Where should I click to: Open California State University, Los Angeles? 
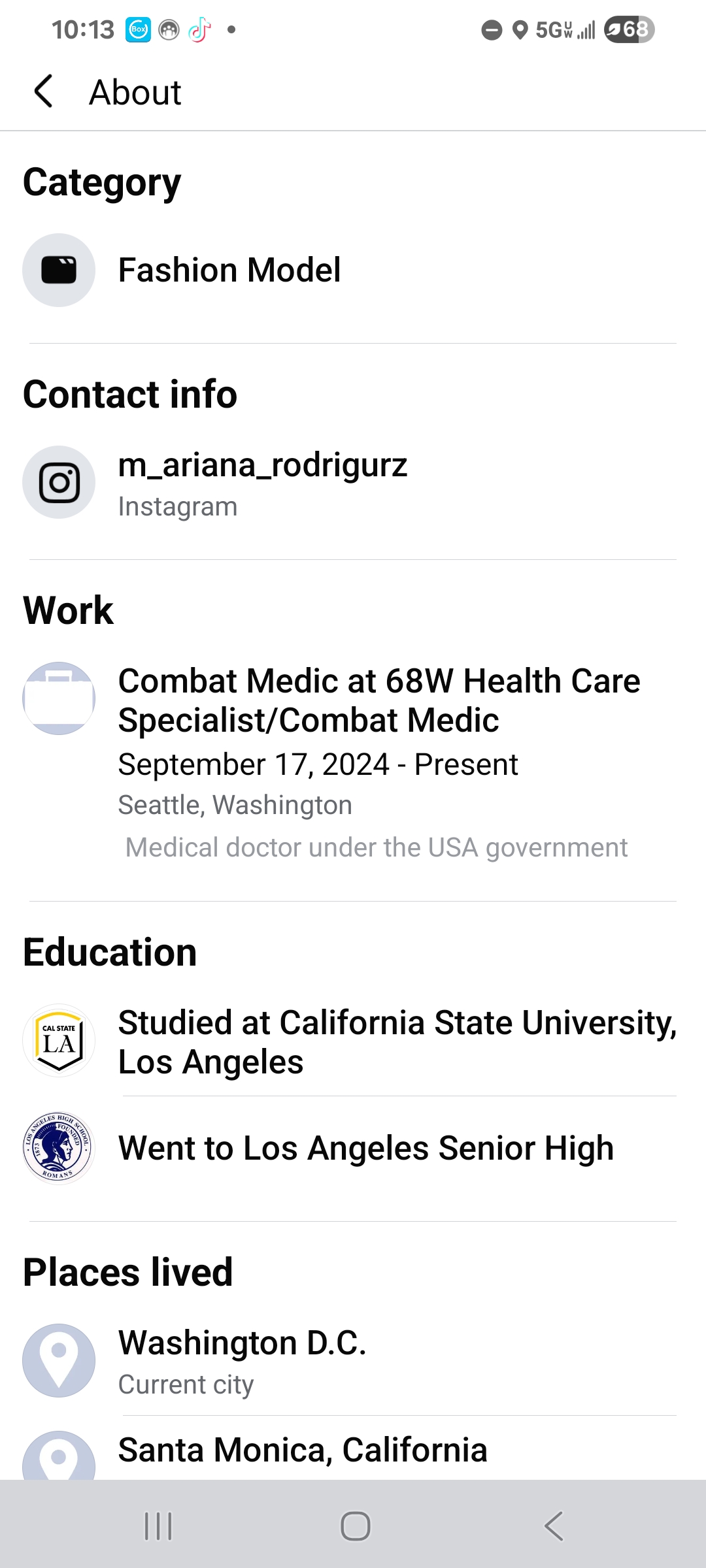click(353, 1042)
